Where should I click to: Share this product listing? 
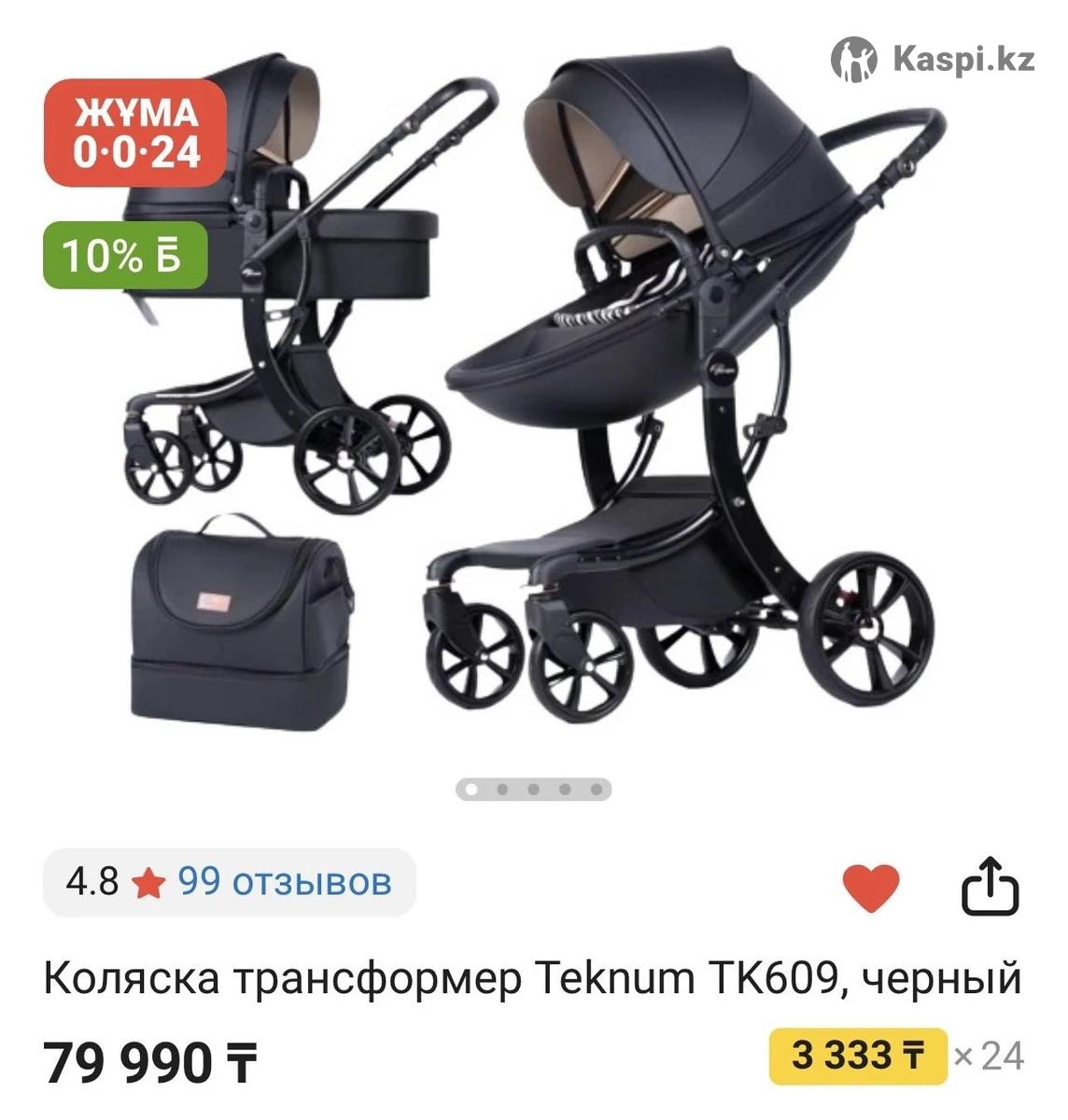(990, 887)
